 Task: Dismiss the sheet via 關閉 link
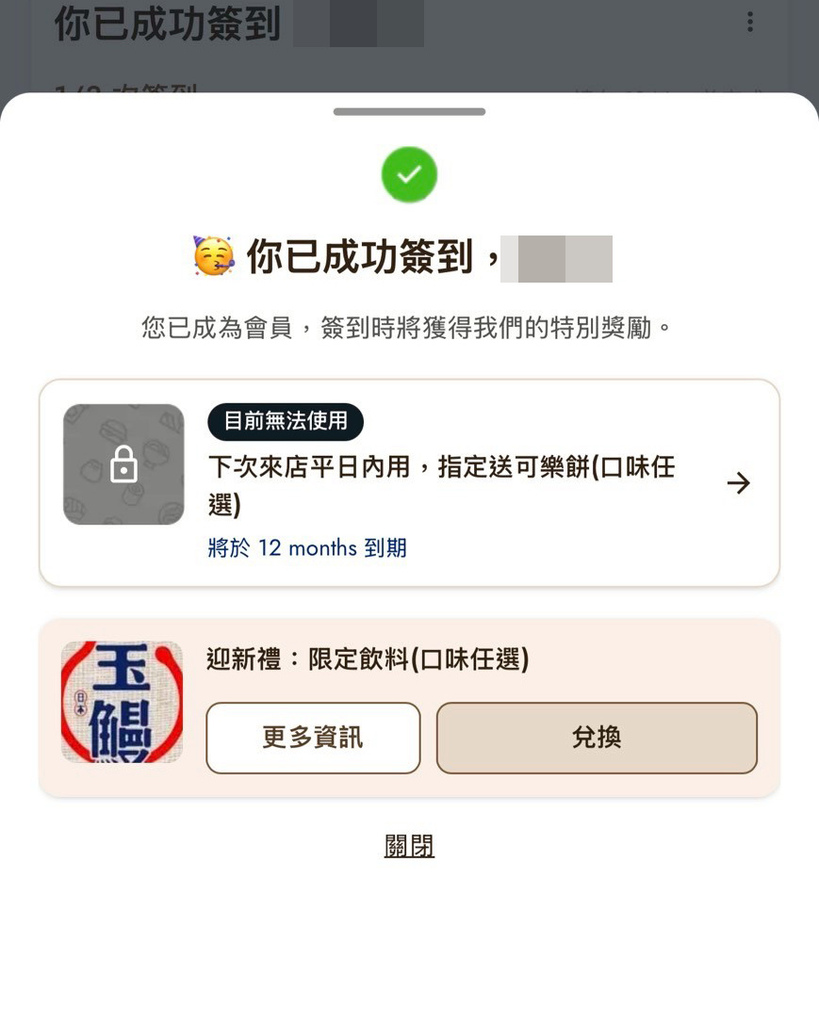pyautogui.click(x=409, y=846)
